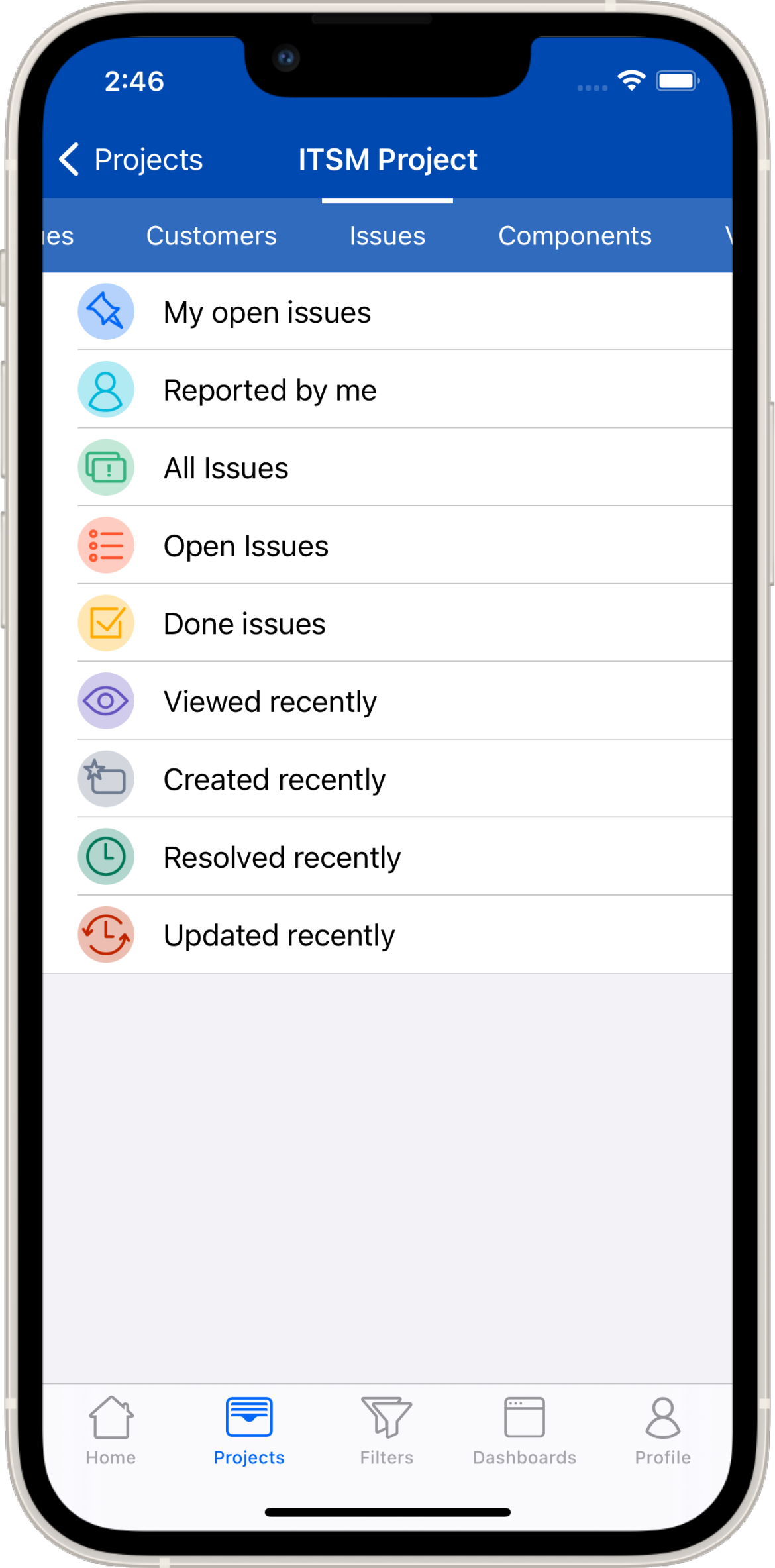View Done issues
775x1568 pixels.
[244, 624]
